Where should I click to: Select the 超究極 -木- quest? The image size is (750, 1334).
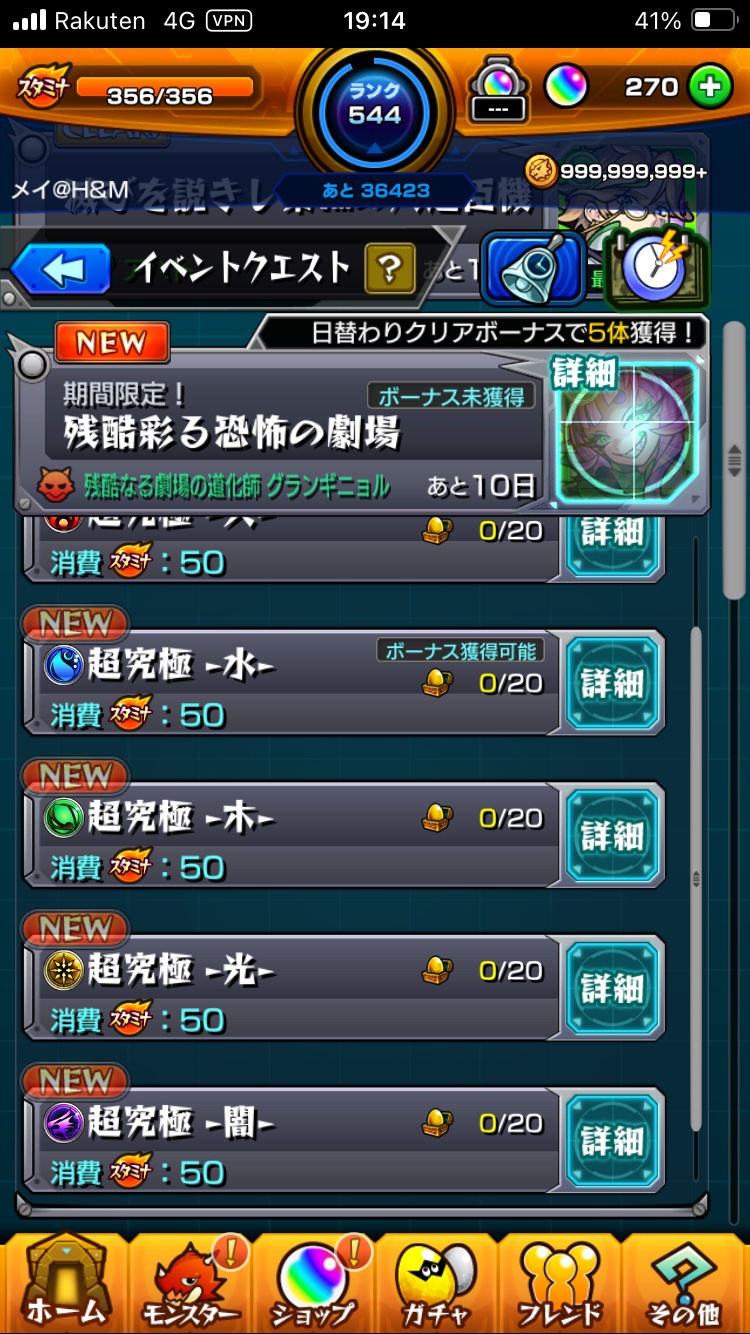(290, 837)
